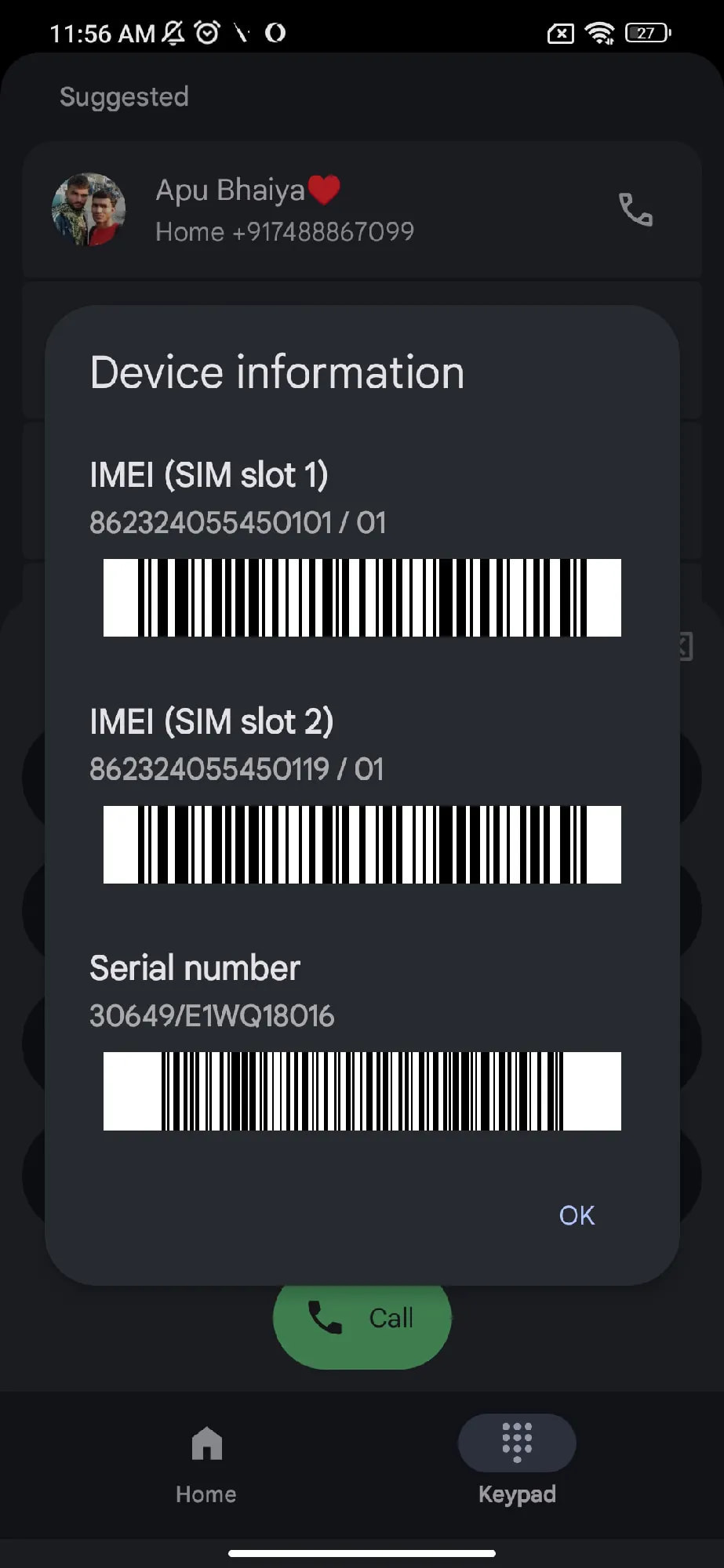Dismiss the Device information dialog with OK
Screen dimensions: 724x1568
[577, 1215]
